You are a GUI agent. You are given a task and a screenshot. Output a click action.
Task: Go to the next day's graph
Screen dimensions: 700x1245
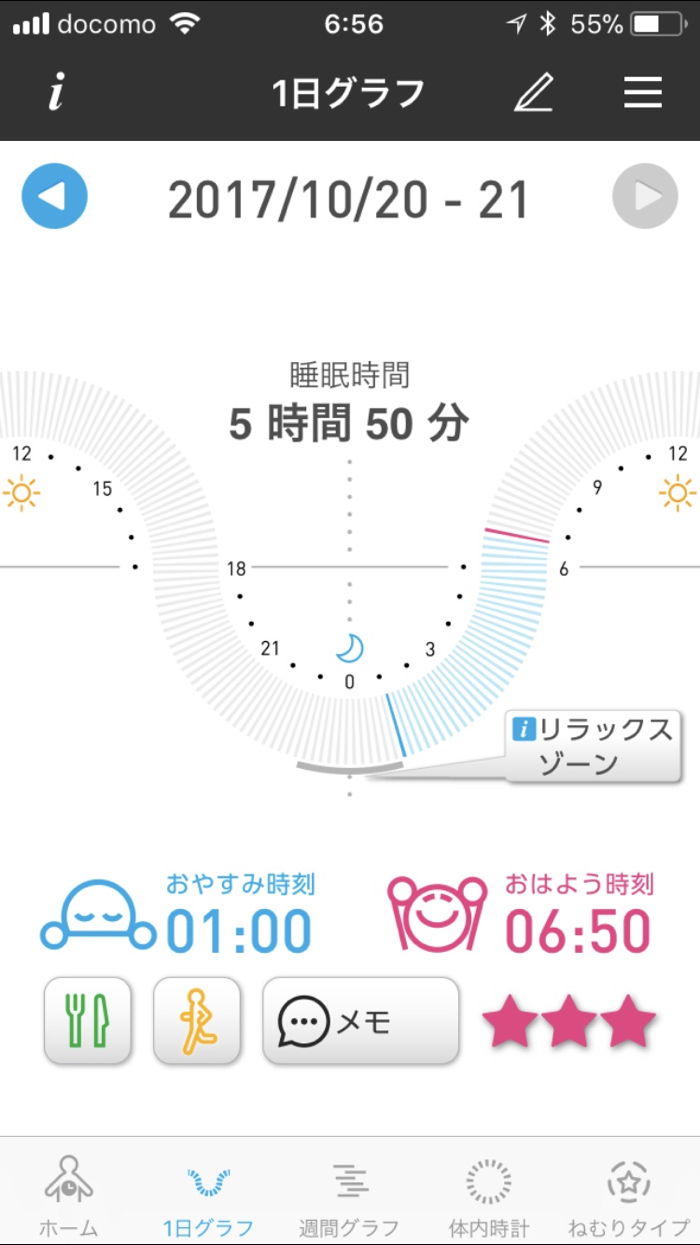coord(645,196)
